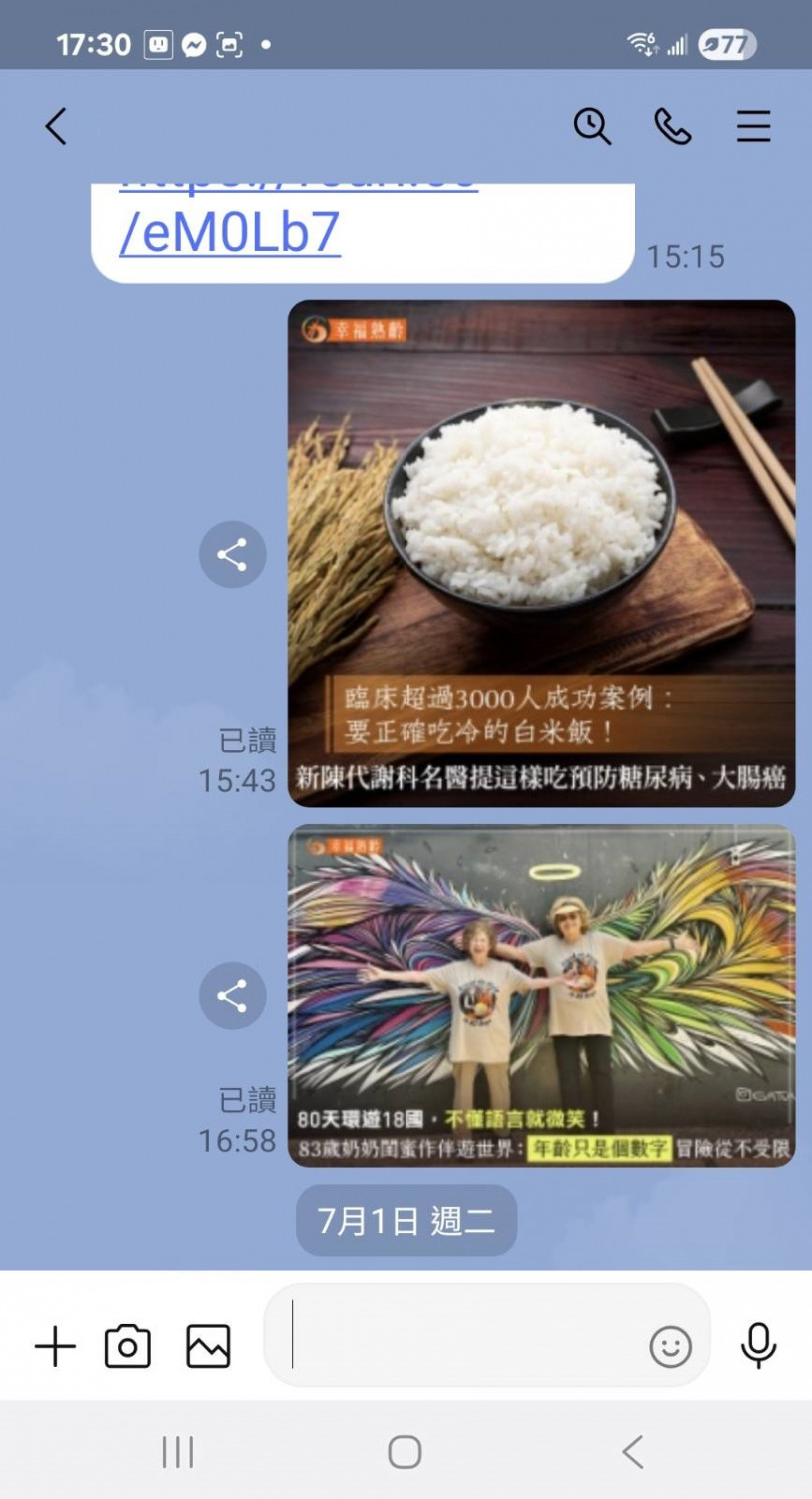
Task: Open the plus attachment menu
Action: pos(55,1346)
